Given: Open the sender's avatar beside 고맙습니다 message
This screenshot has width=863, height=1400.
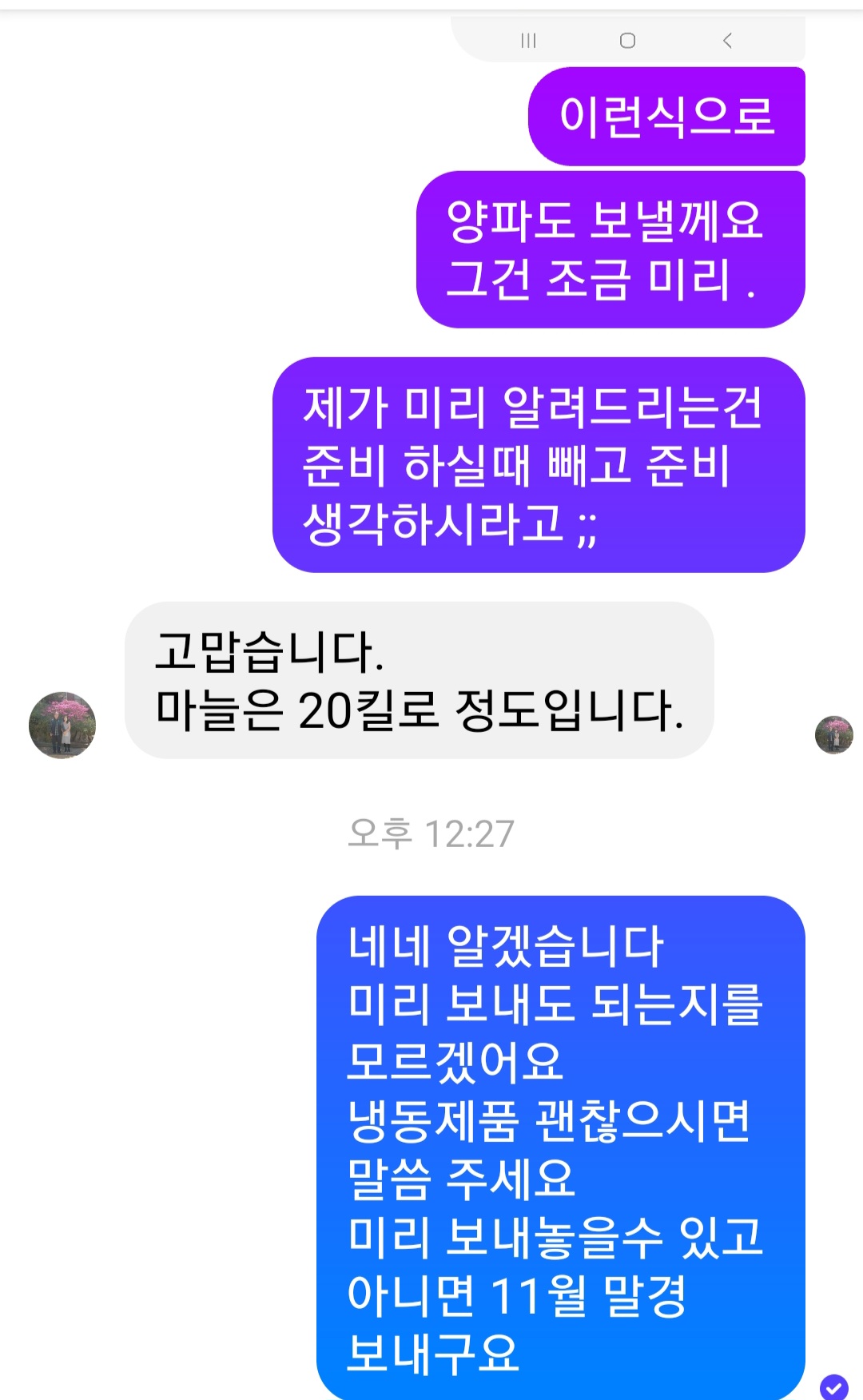Looking at the screenshot, I should [x=62, y=725].
